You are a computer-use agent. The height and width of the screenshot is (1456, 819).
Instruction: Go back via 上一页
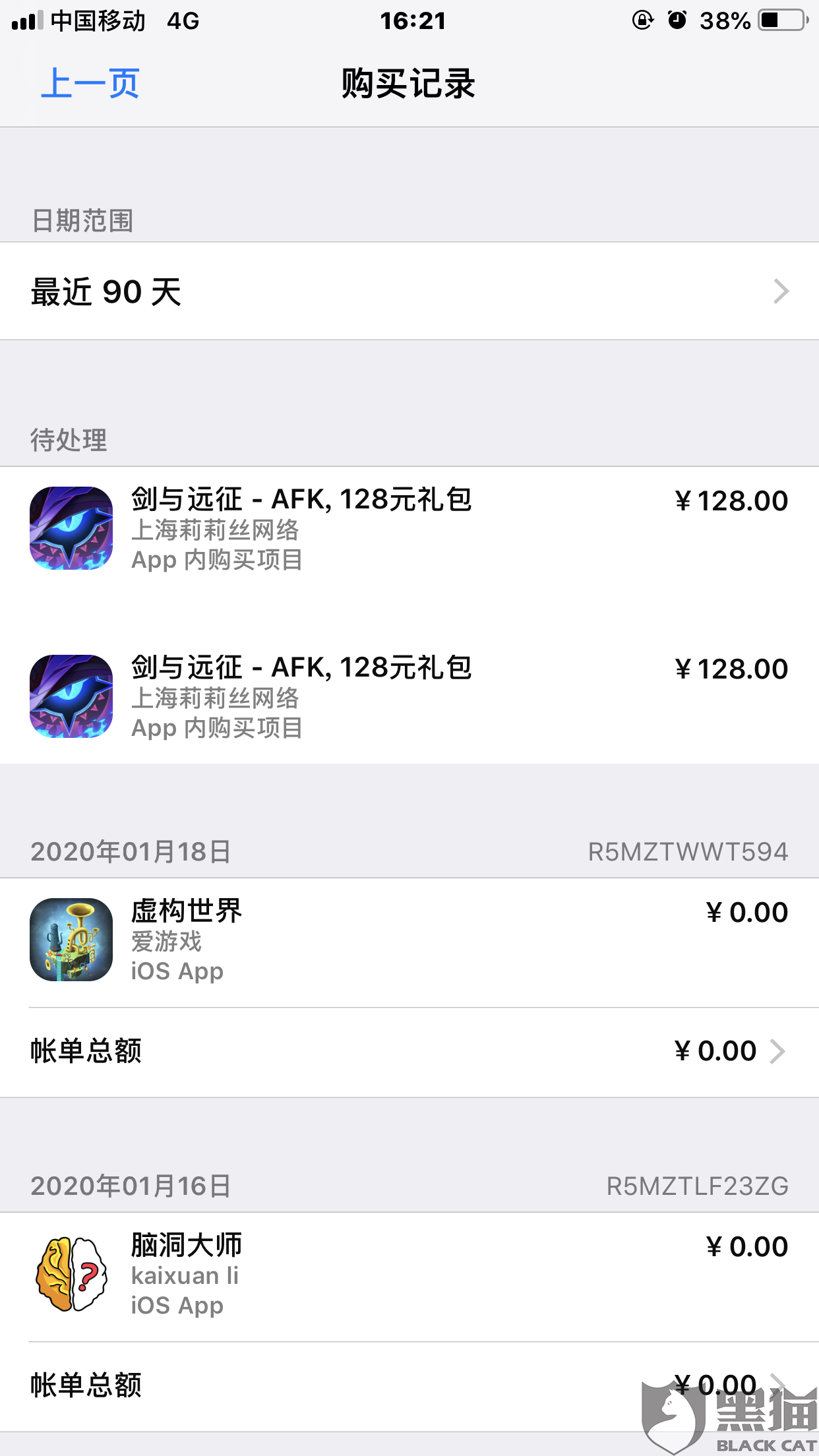click(x=90, y=84)
